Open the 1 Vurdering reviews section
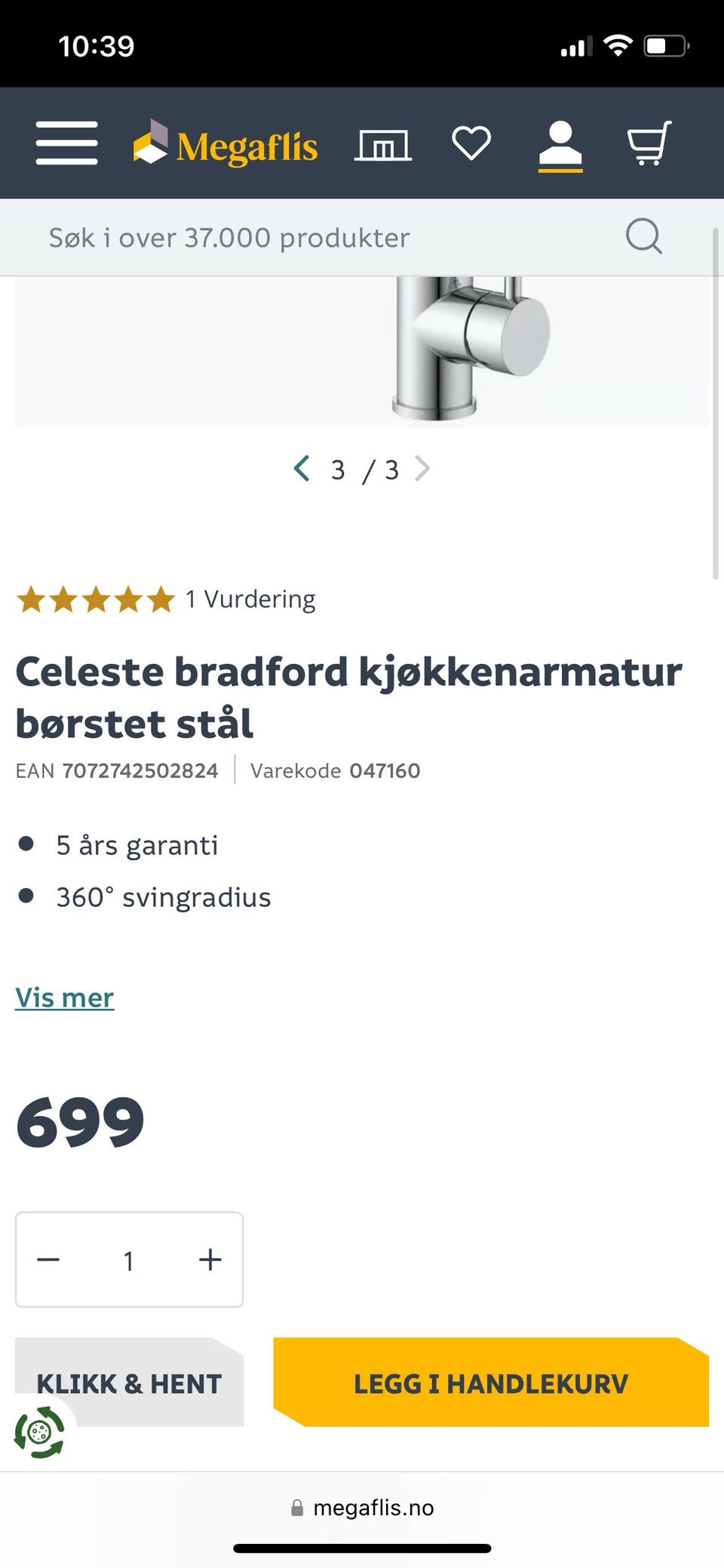The width and height of the screenshot is (724, 1568). pos(250,599)
